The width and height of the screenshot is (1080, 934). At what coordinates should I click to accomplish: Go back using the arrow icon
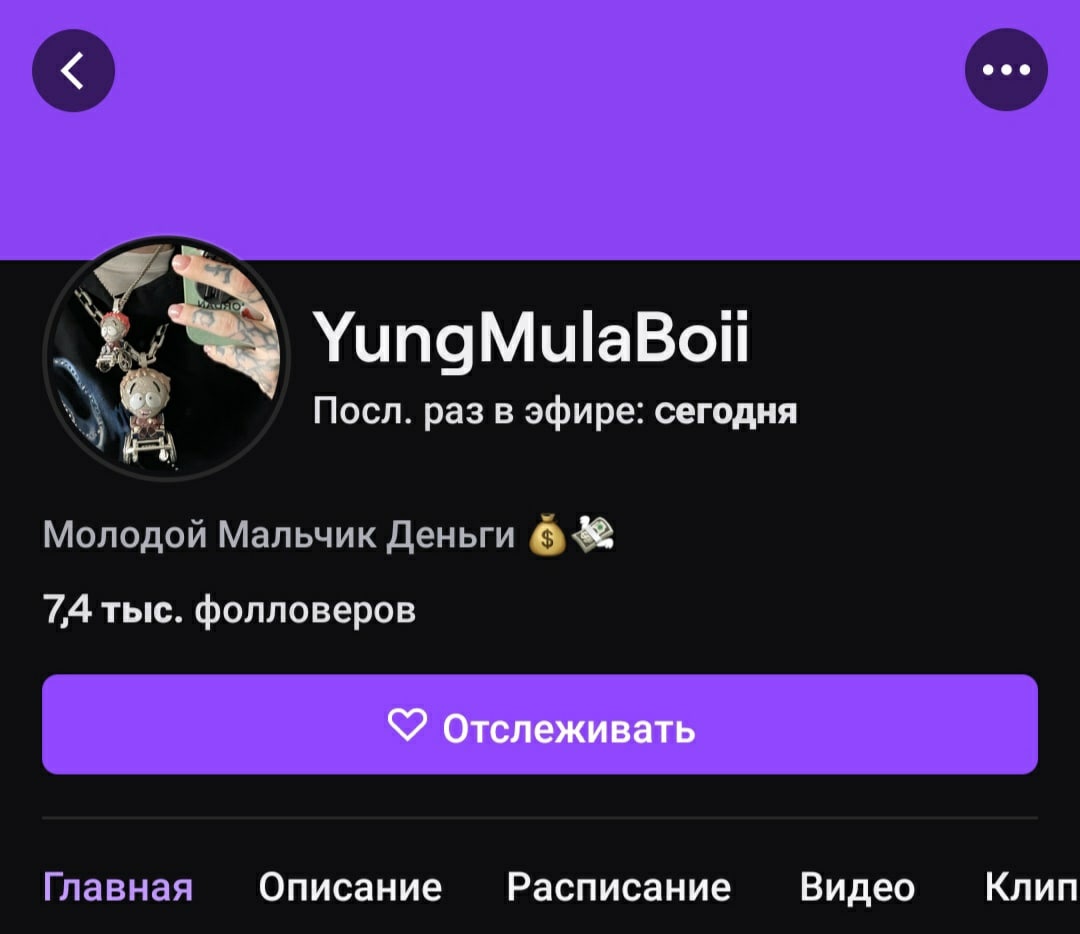(x=73, y=71)
